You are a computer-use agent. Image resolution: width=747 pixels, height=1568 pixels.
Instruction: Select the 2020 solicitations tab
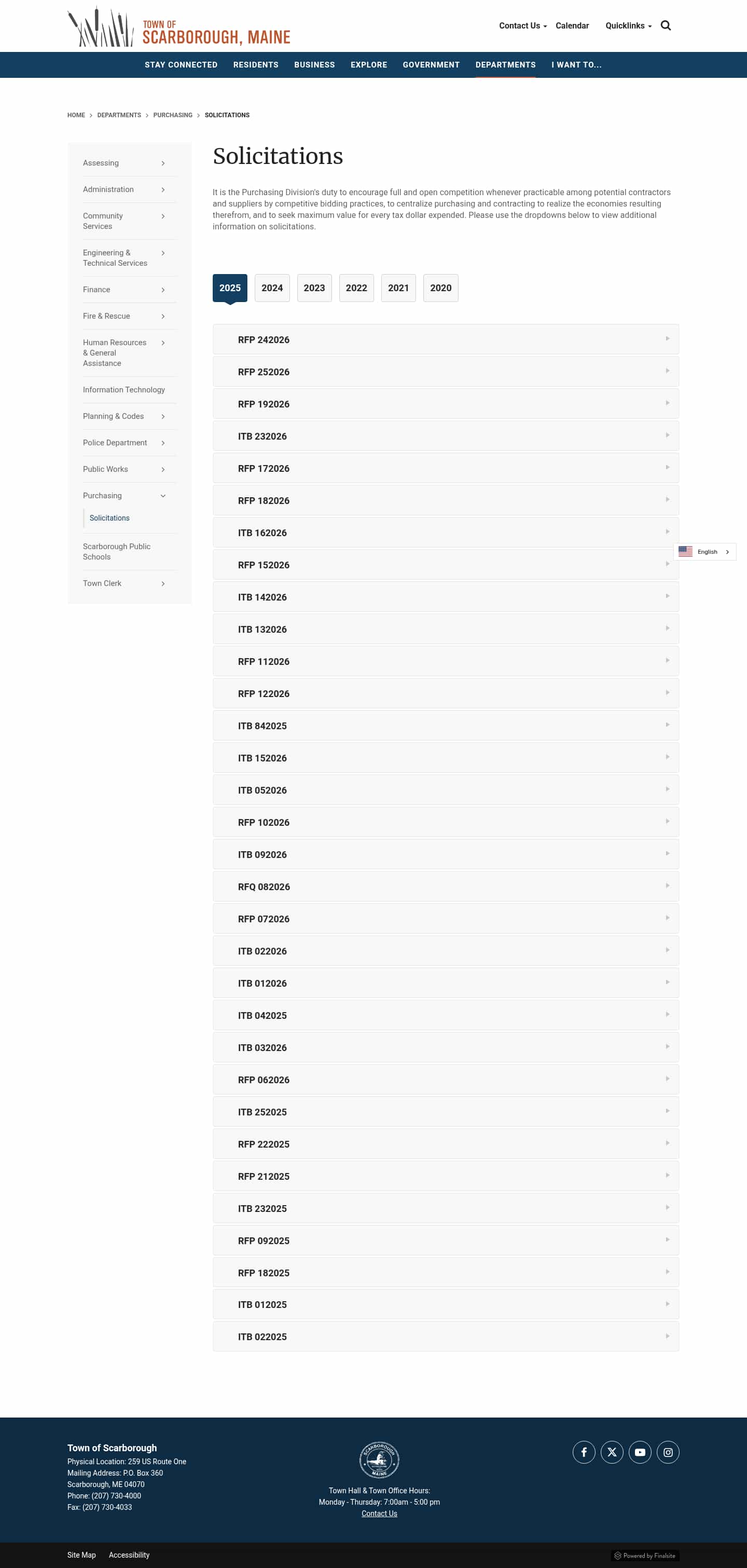pos(440,288)
